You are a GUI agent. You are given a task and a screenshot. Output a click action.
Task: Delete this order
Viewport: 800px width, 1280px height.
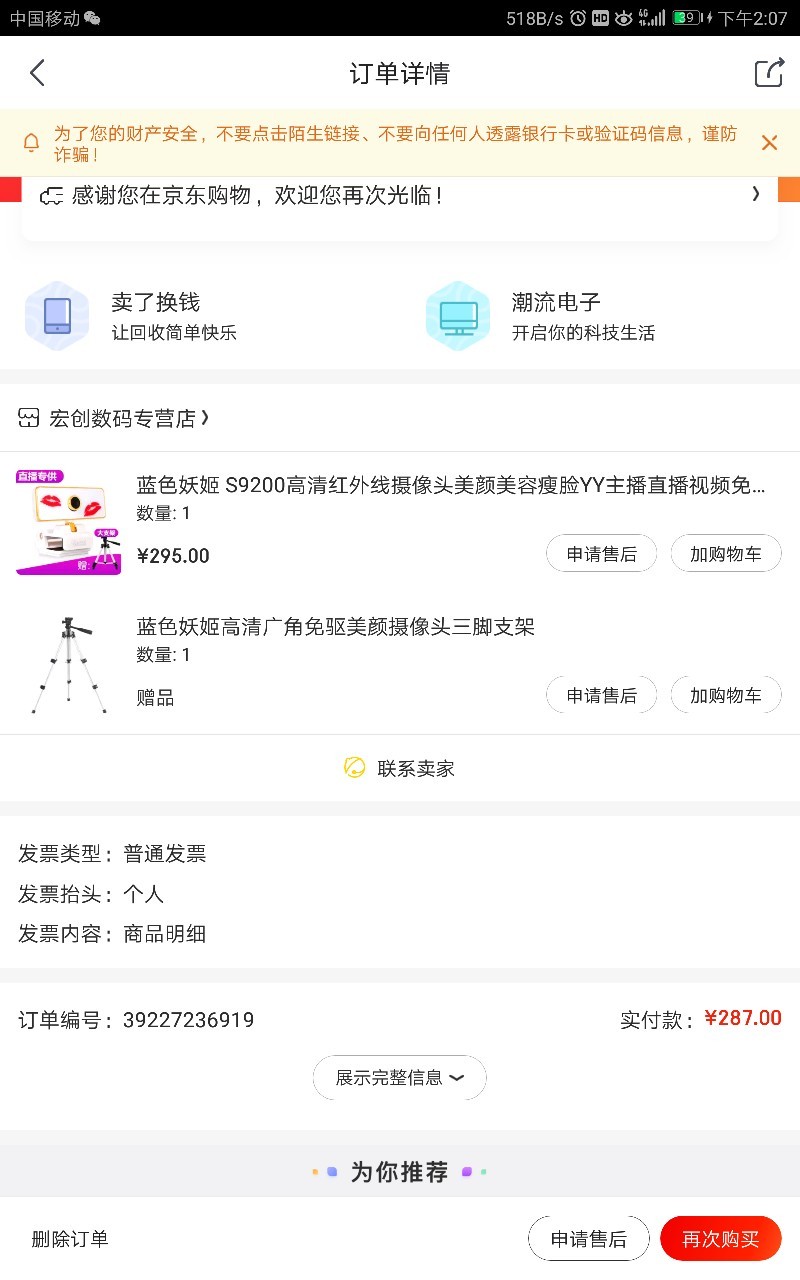point(70,1239)
